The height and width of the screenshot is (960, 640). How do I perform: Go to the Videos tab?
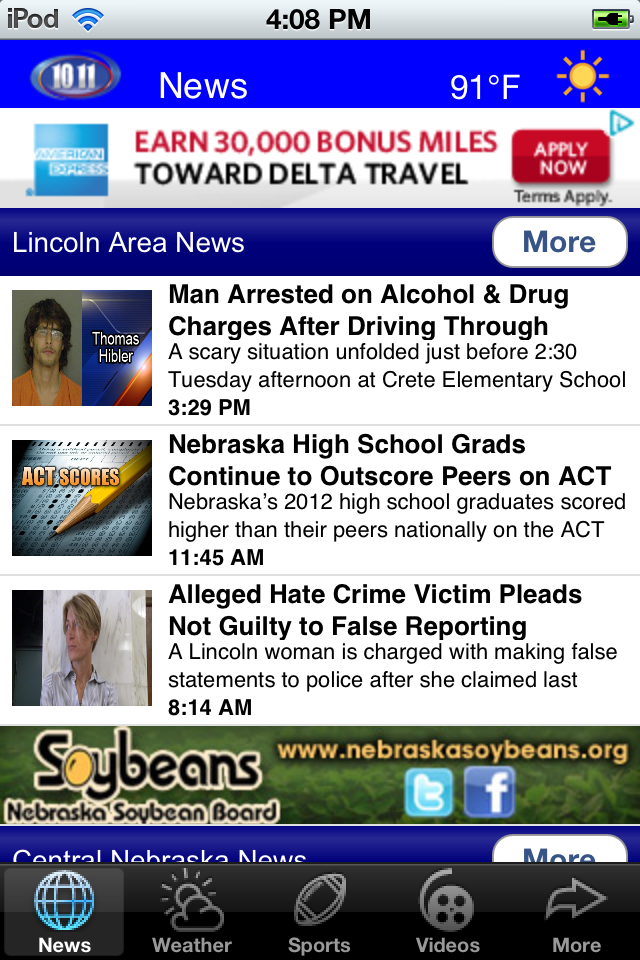point(447,912)
